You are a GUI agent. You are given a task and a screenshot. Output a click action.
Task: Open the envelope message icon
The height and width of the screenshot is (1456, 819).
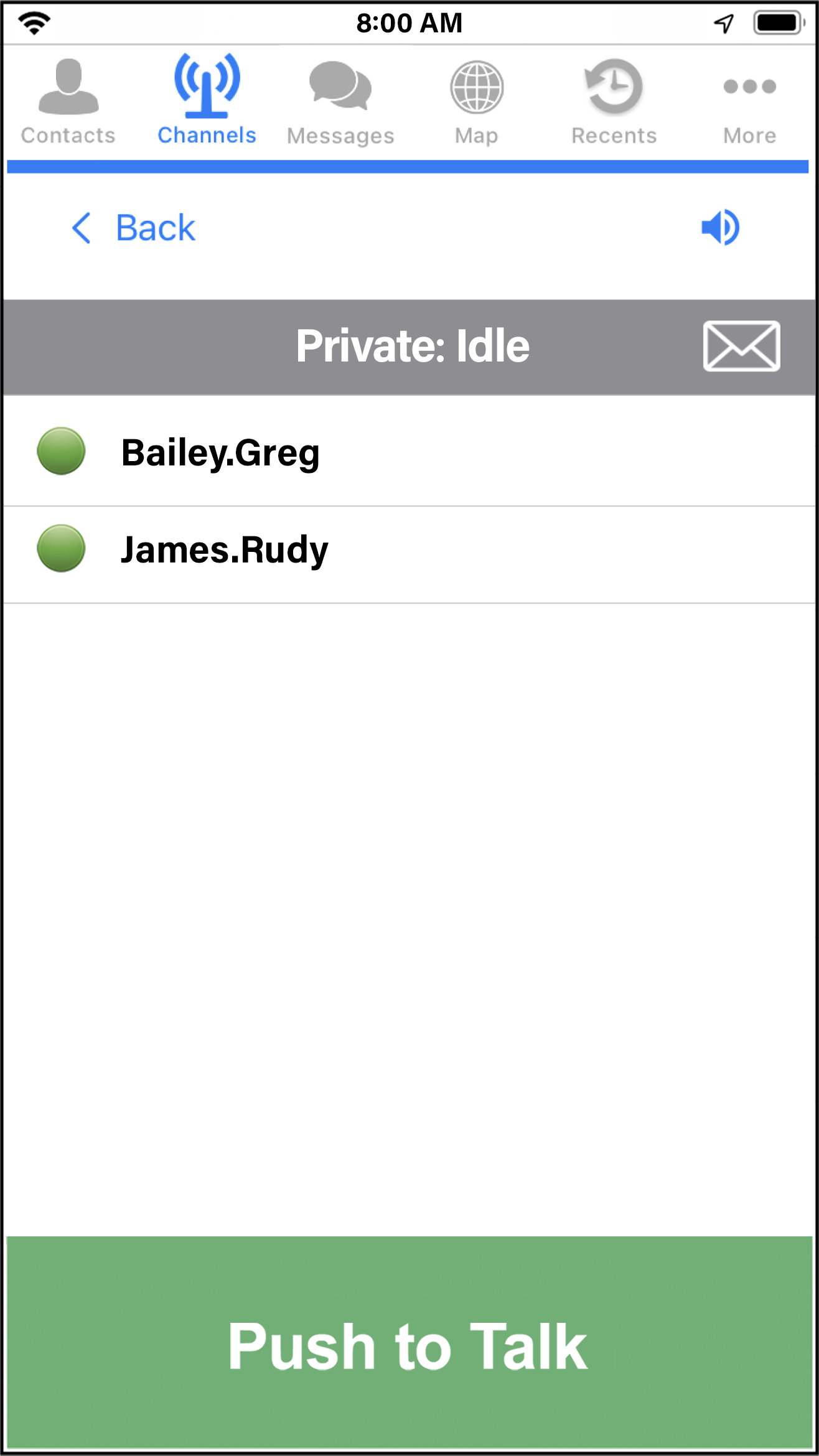741,346
